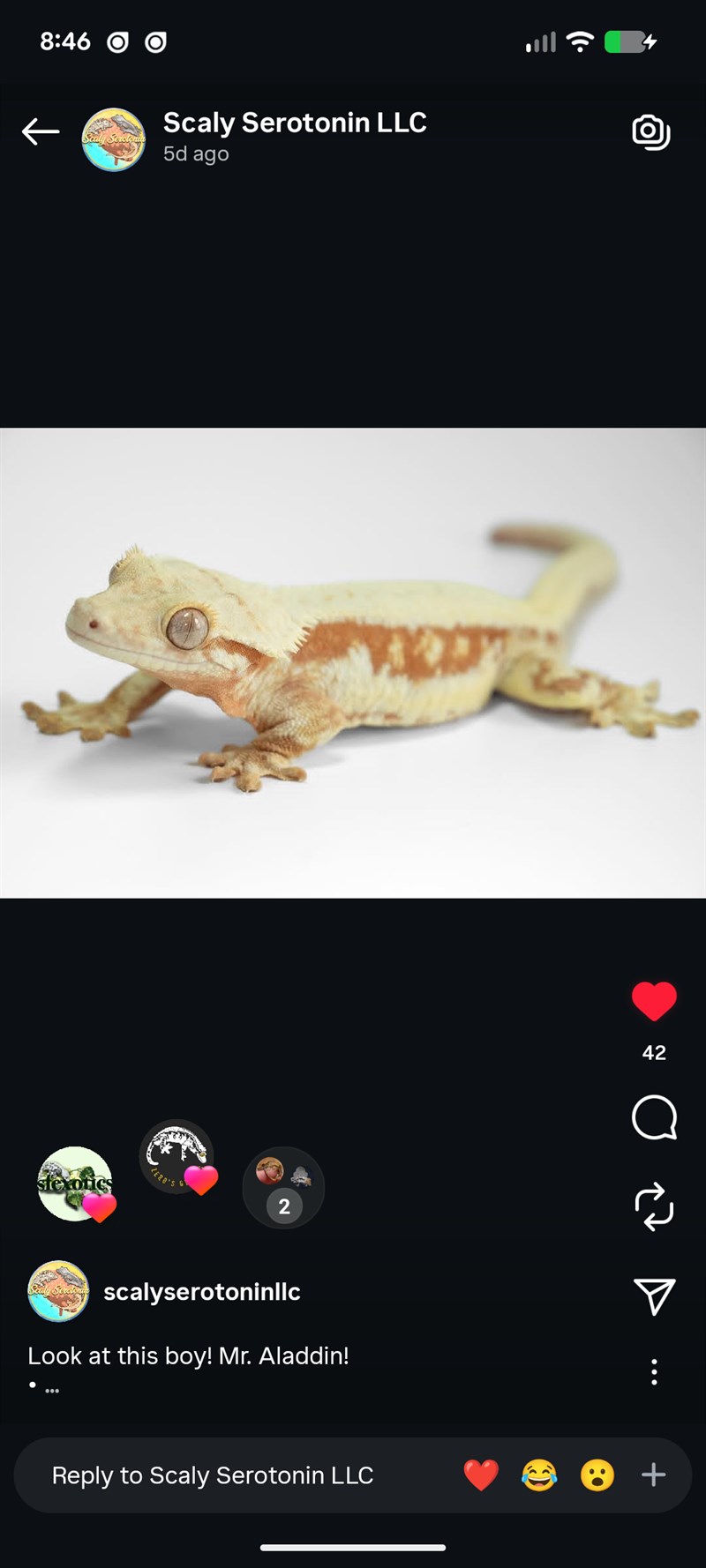This screenshot has height=1568, width=706.
Task: Open scalyserotoninllc username link
Action: point(202,1292)
